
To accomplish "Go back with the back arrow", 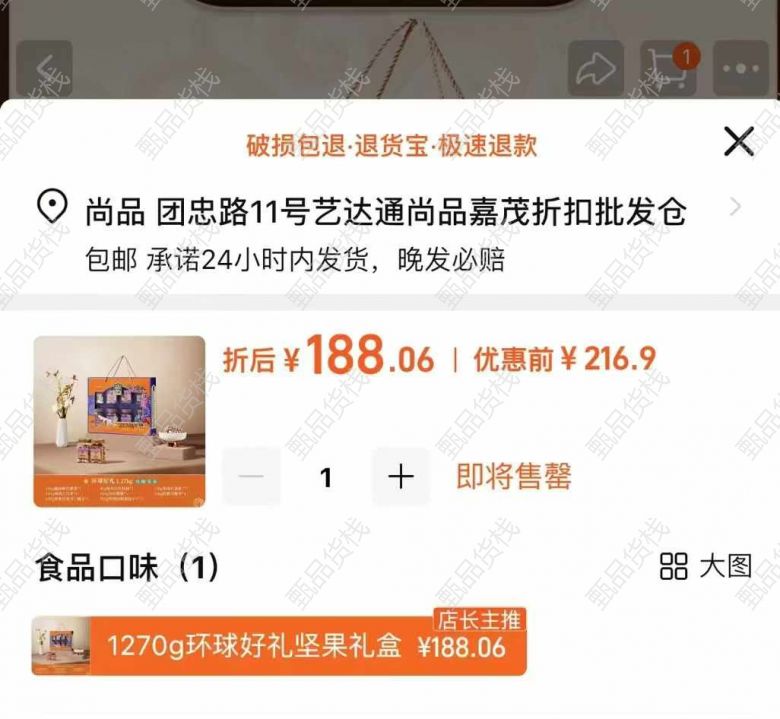I will coord(44,68).
